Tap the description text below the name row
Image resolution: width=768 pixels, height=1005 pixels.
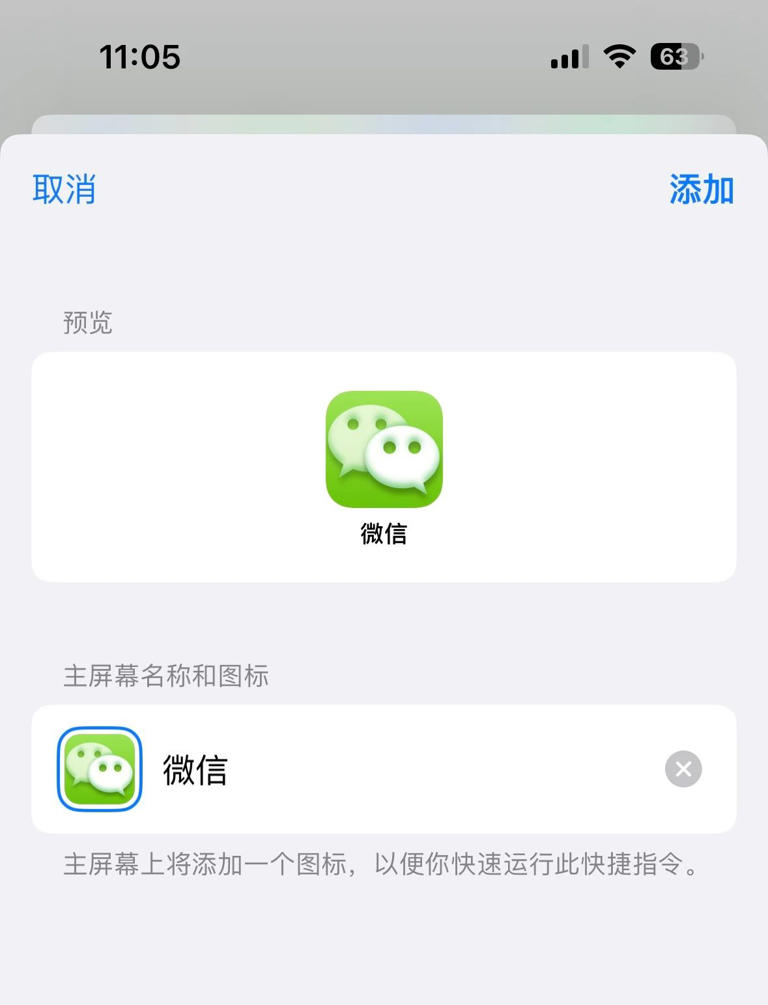point(384,869)
